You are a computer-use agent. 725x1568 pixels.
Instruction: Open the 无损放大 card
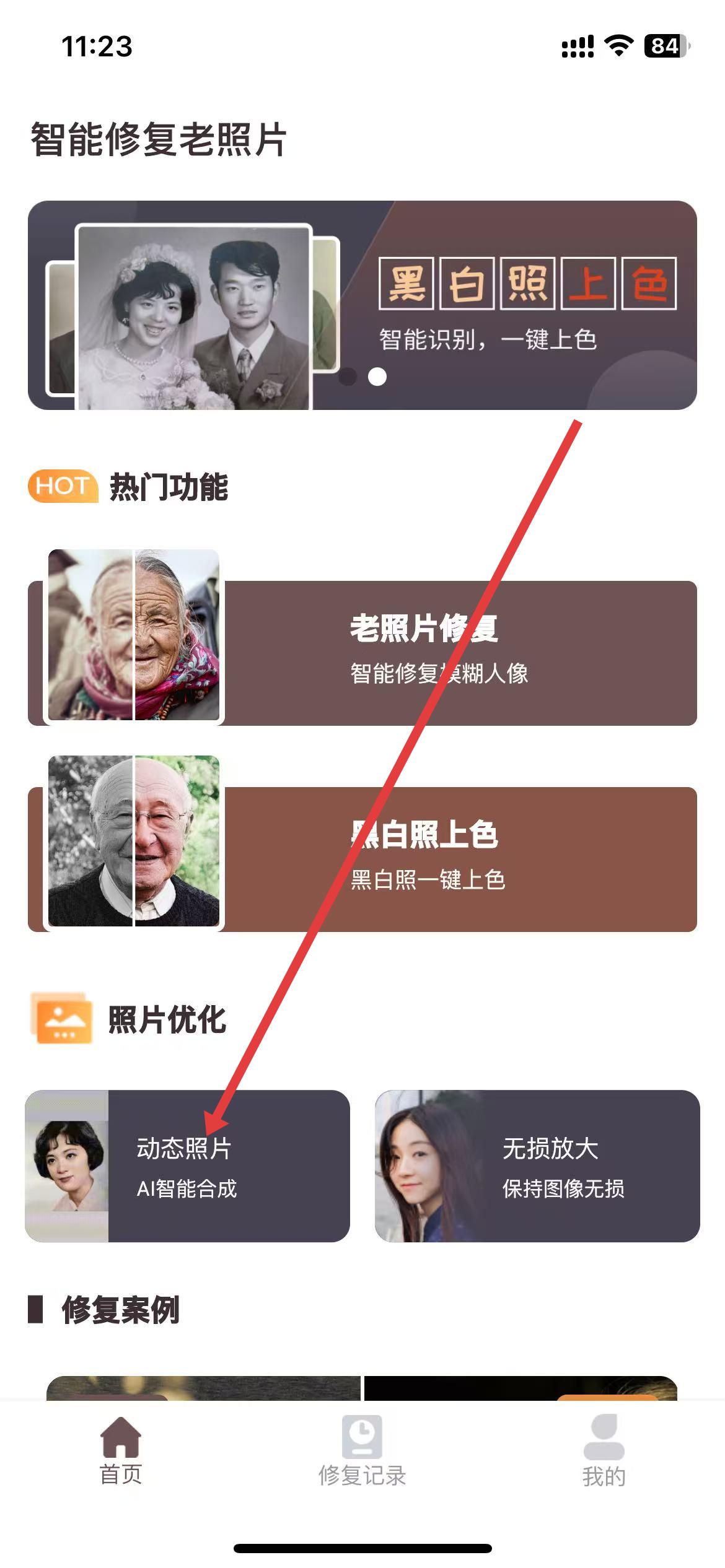pos(537,1165)
